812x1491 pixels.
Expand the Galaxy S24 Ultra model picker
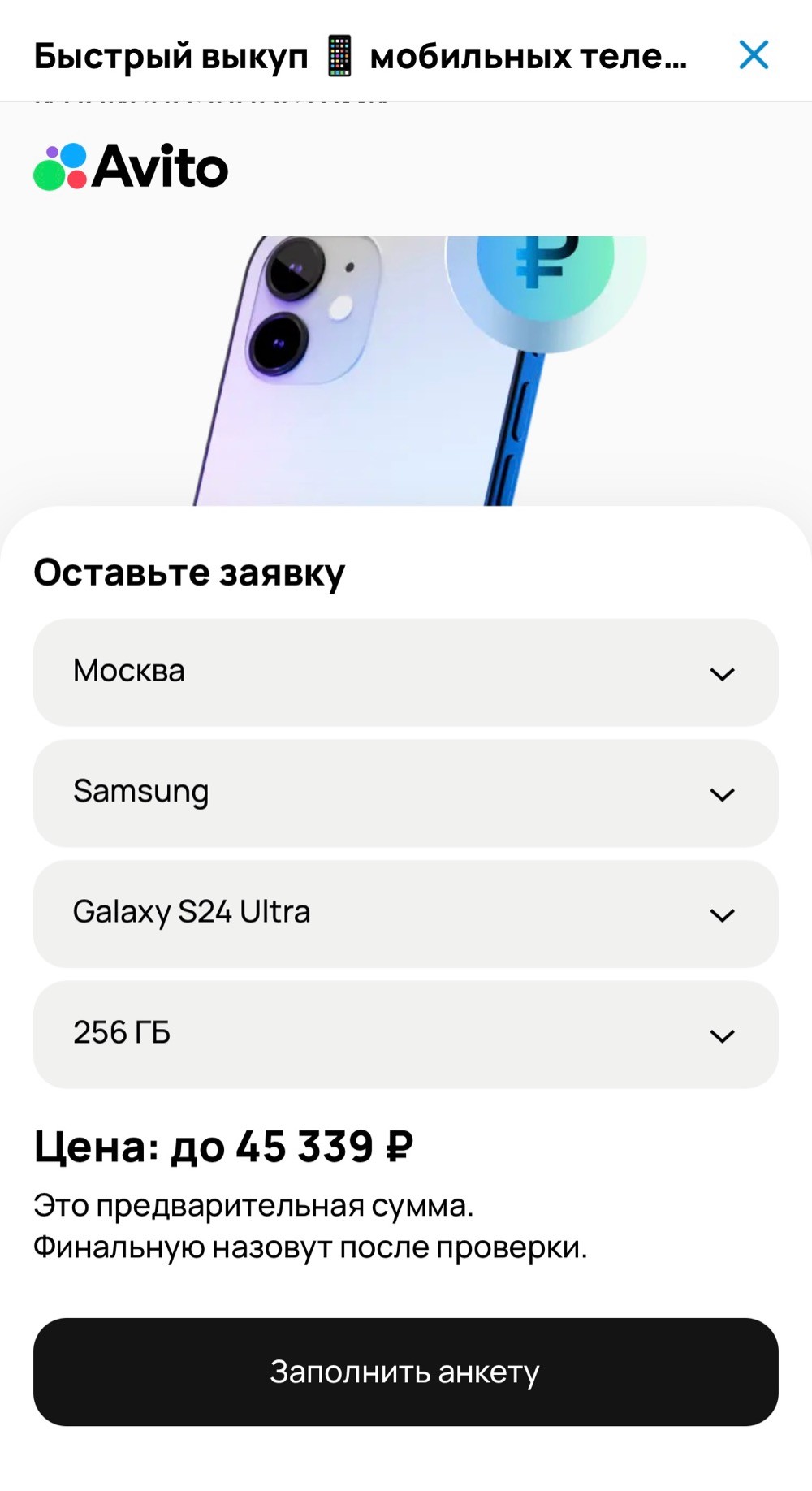[x=405, y=914]
